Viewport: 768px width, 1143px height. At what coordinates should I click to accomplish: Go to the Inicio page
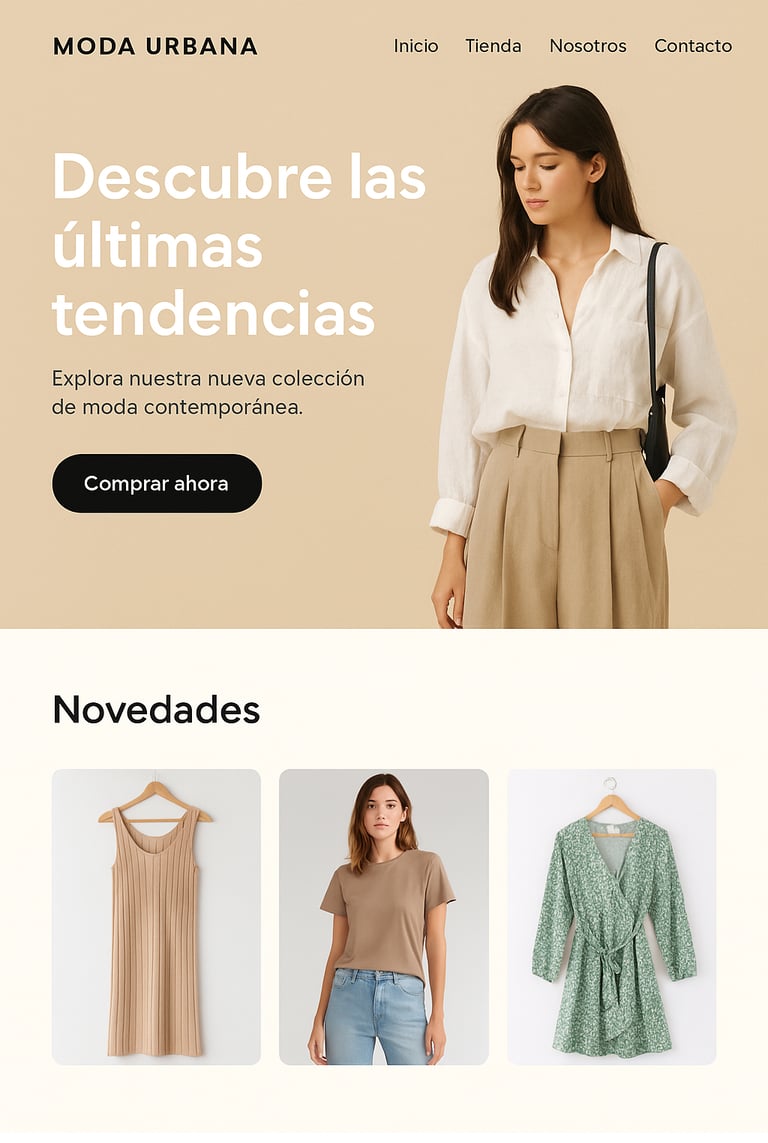(416, 46)
